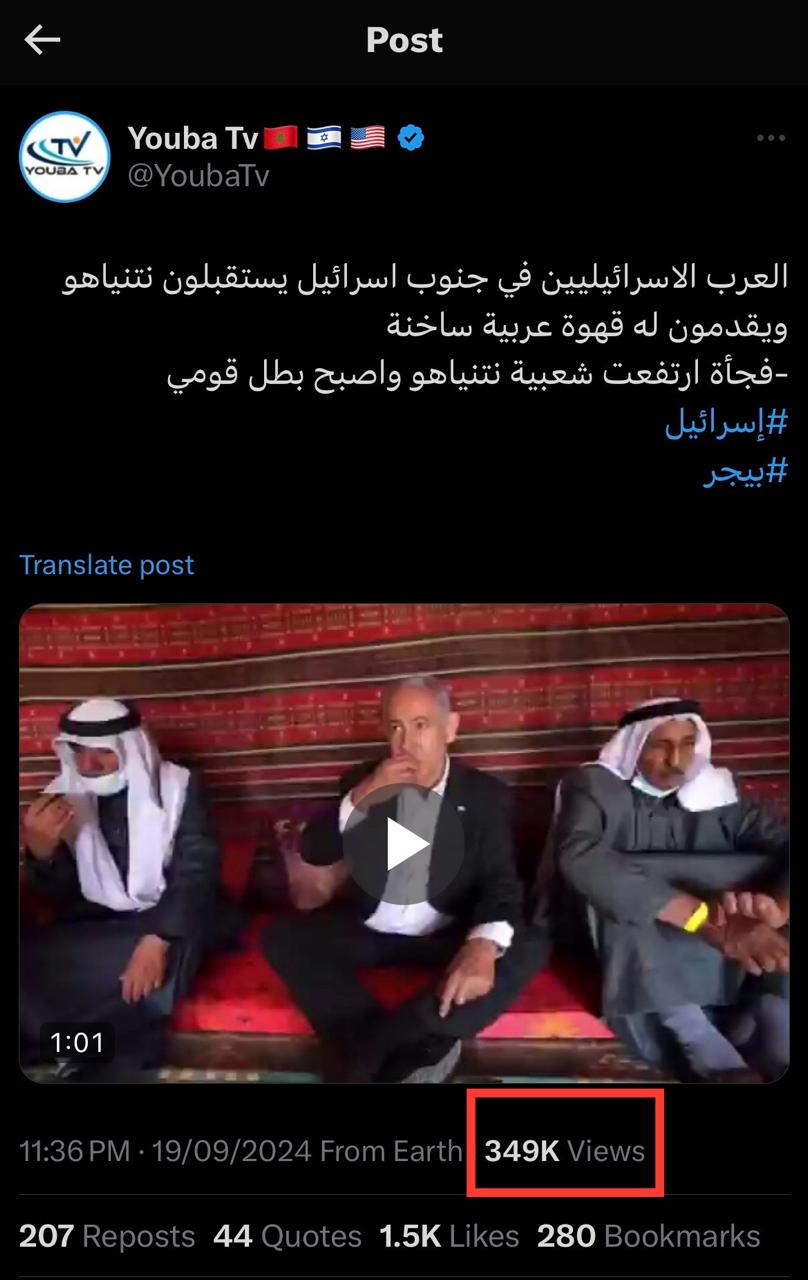This screenshot has width=808, height=1280.
Task: Open Youba Tv's profile picture
Action: pos(64,156)
